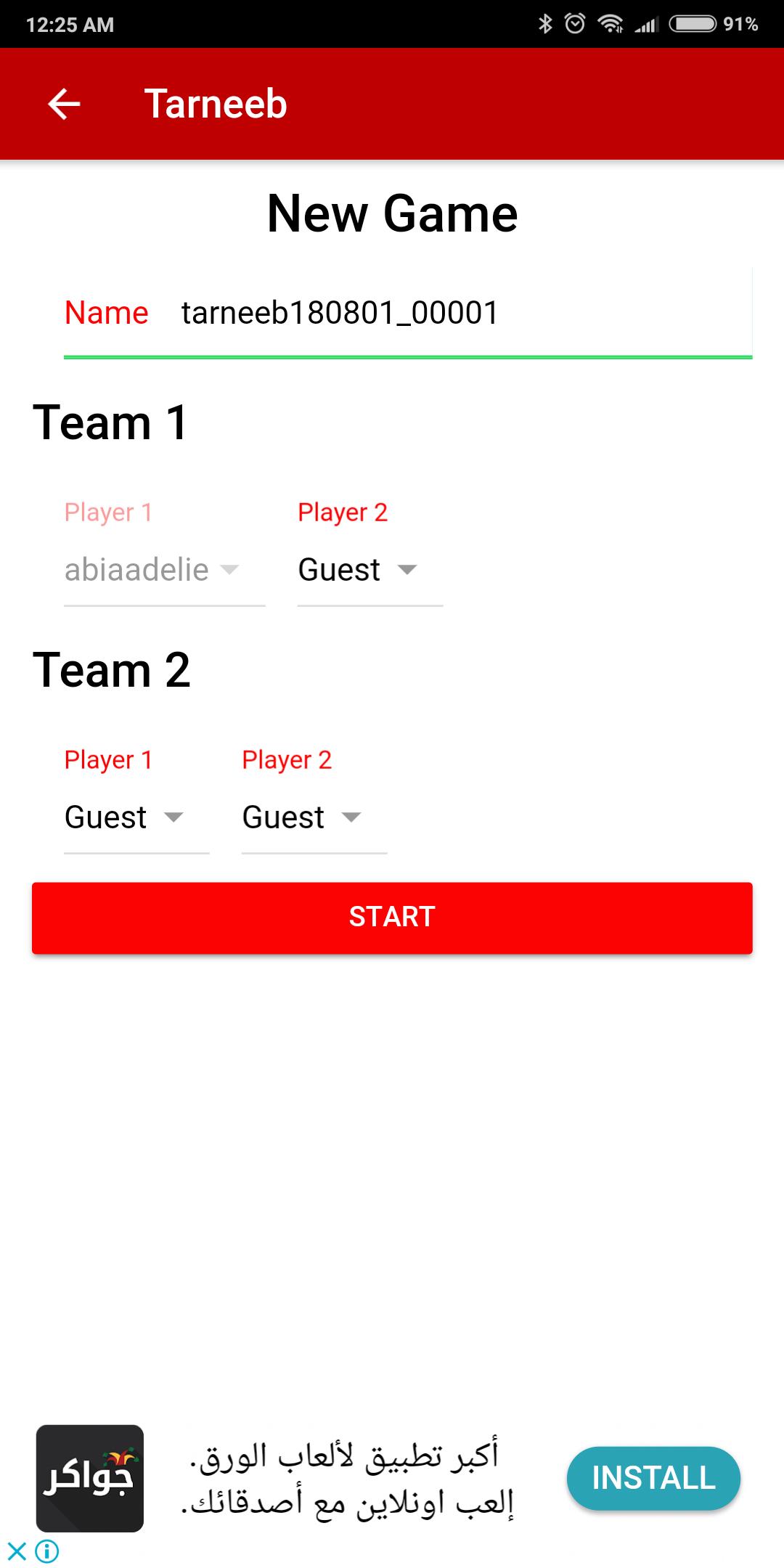Tap the Tarneeb title in the header
The height and width of the screenshot is (1568, 784).
(x=216, y=103)
